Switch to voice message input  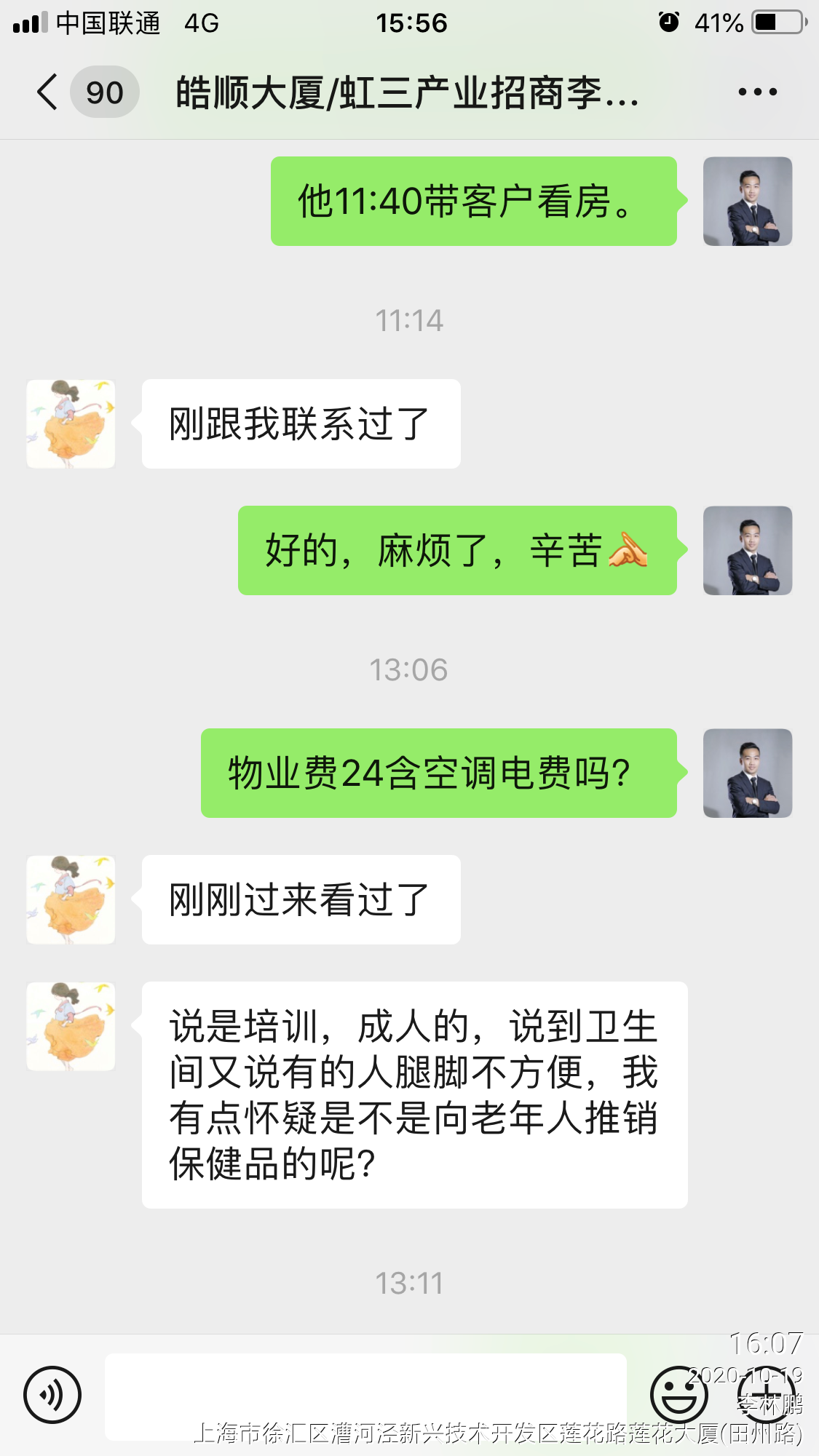coord(52,1394)
